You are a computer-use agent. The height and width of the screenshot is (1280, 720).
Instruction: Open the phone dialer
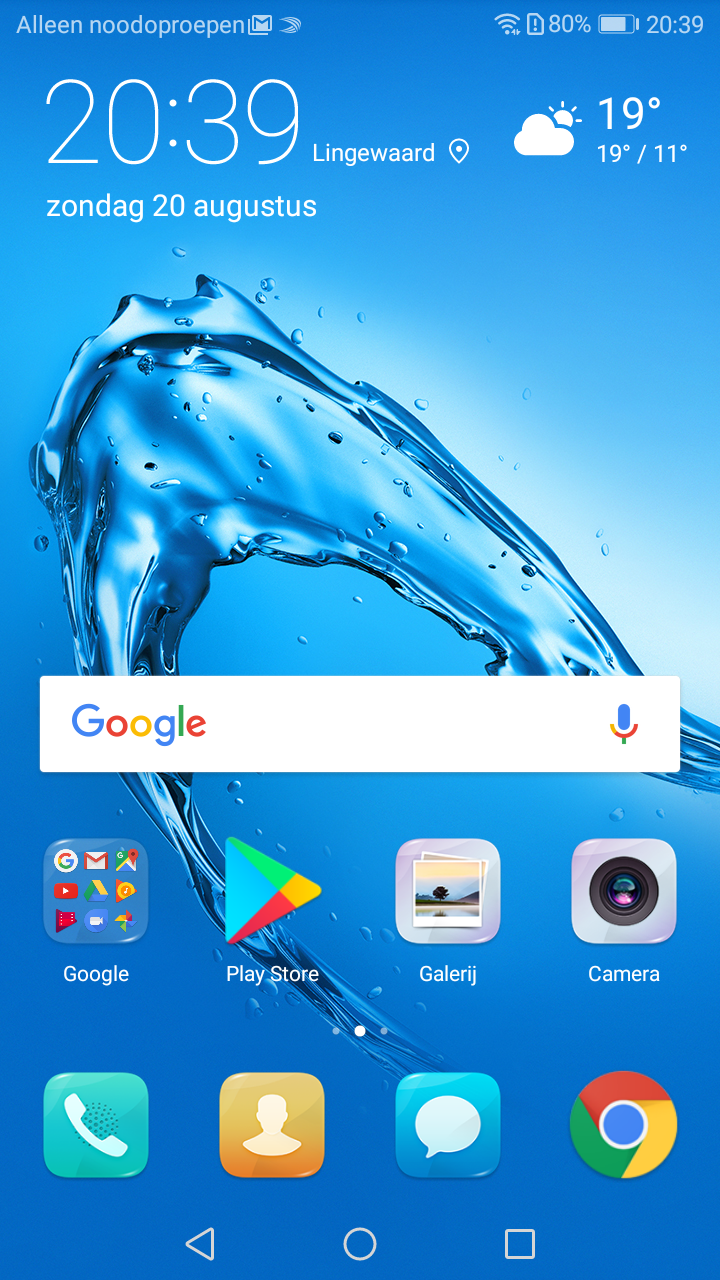point(96,1125)
